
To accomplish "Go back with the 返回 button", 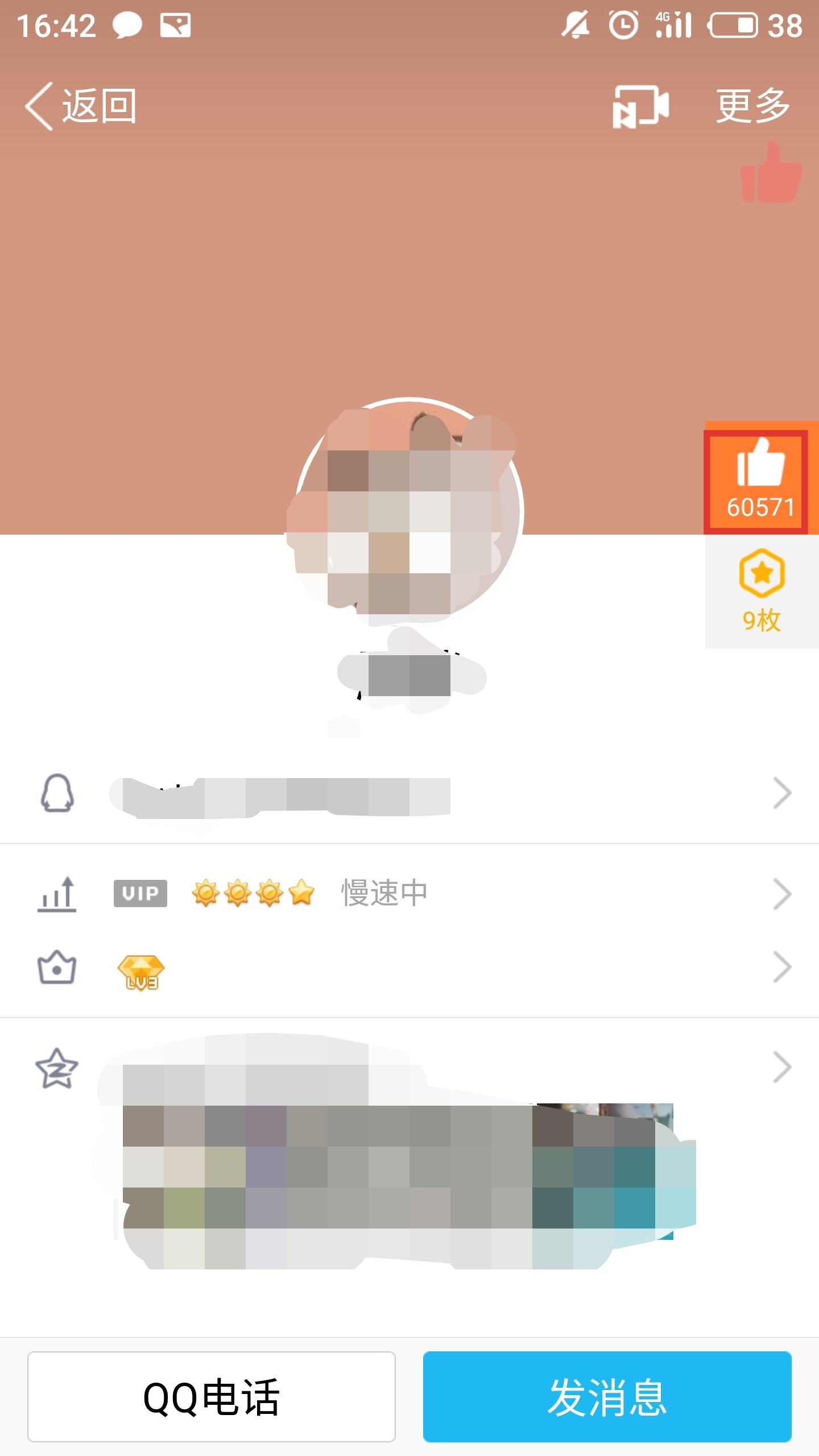I will (x=81, y=106).
